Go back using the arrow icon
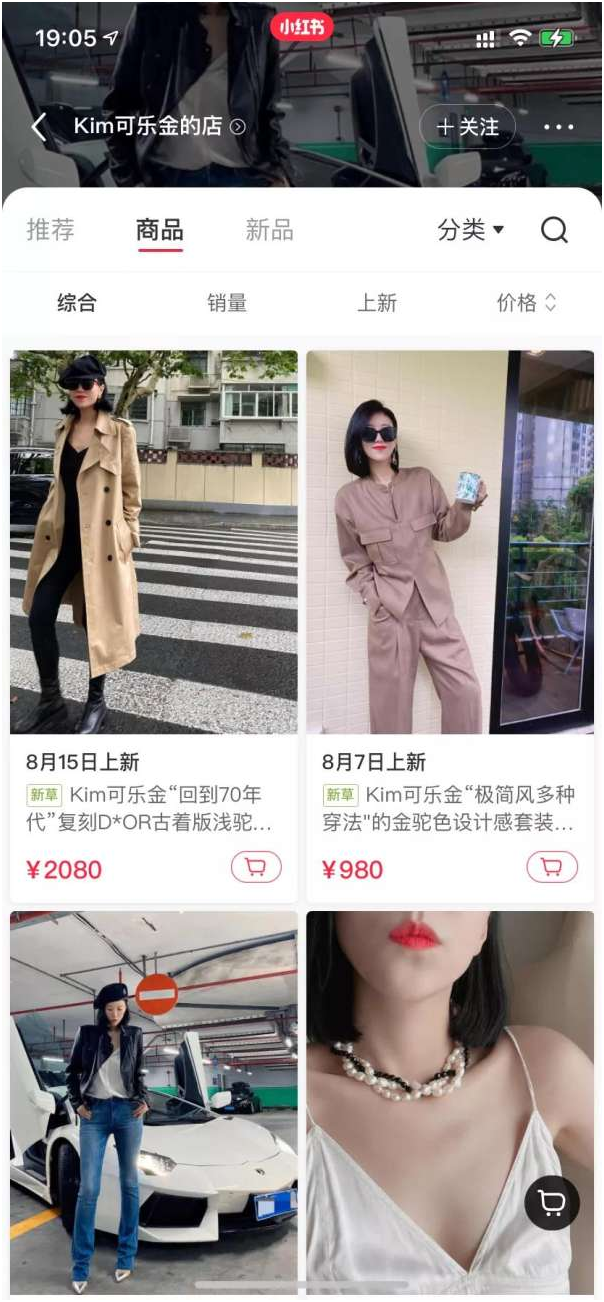The width and height of the screenshot is (604, 1302). coord(39,127)
